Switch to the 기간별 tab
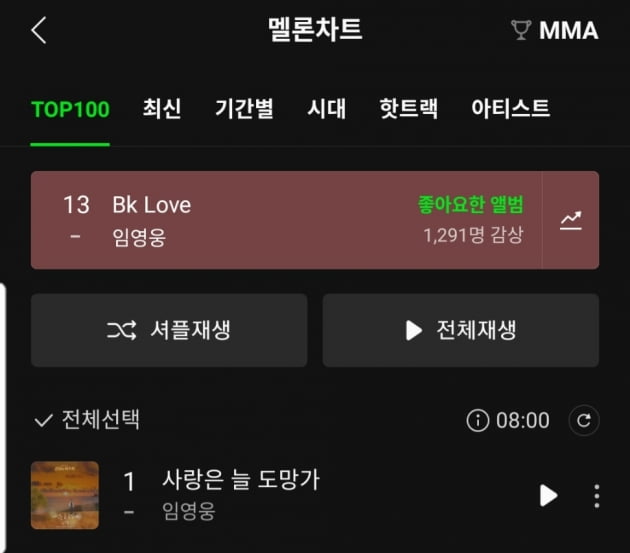 (244, 109)
